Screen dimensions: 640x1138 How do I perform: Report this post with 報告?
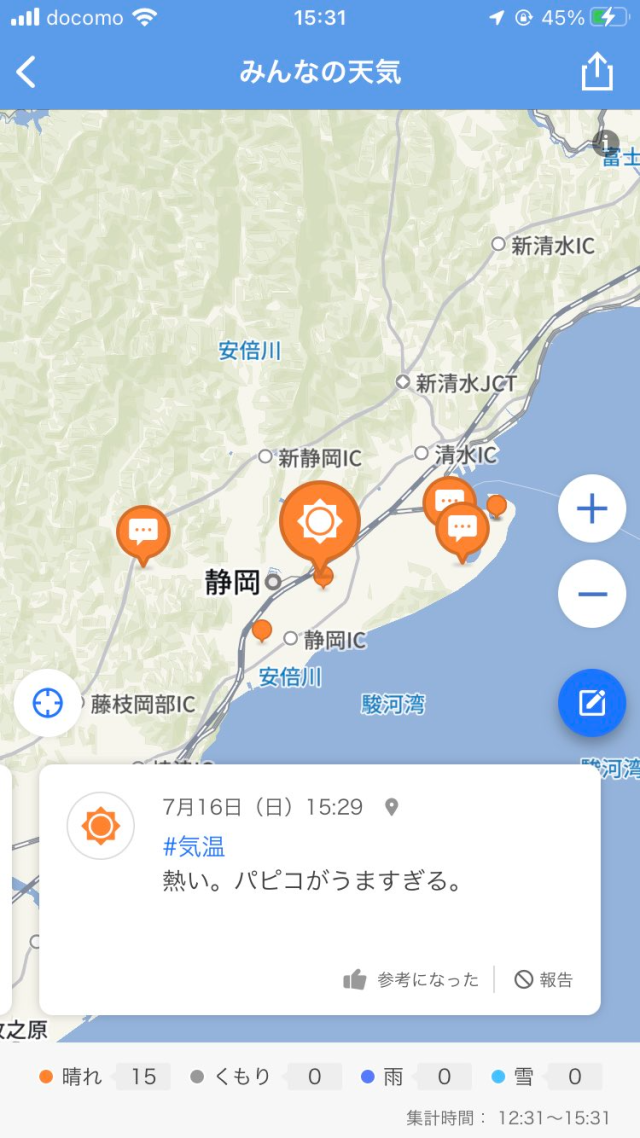coord(544,980)
